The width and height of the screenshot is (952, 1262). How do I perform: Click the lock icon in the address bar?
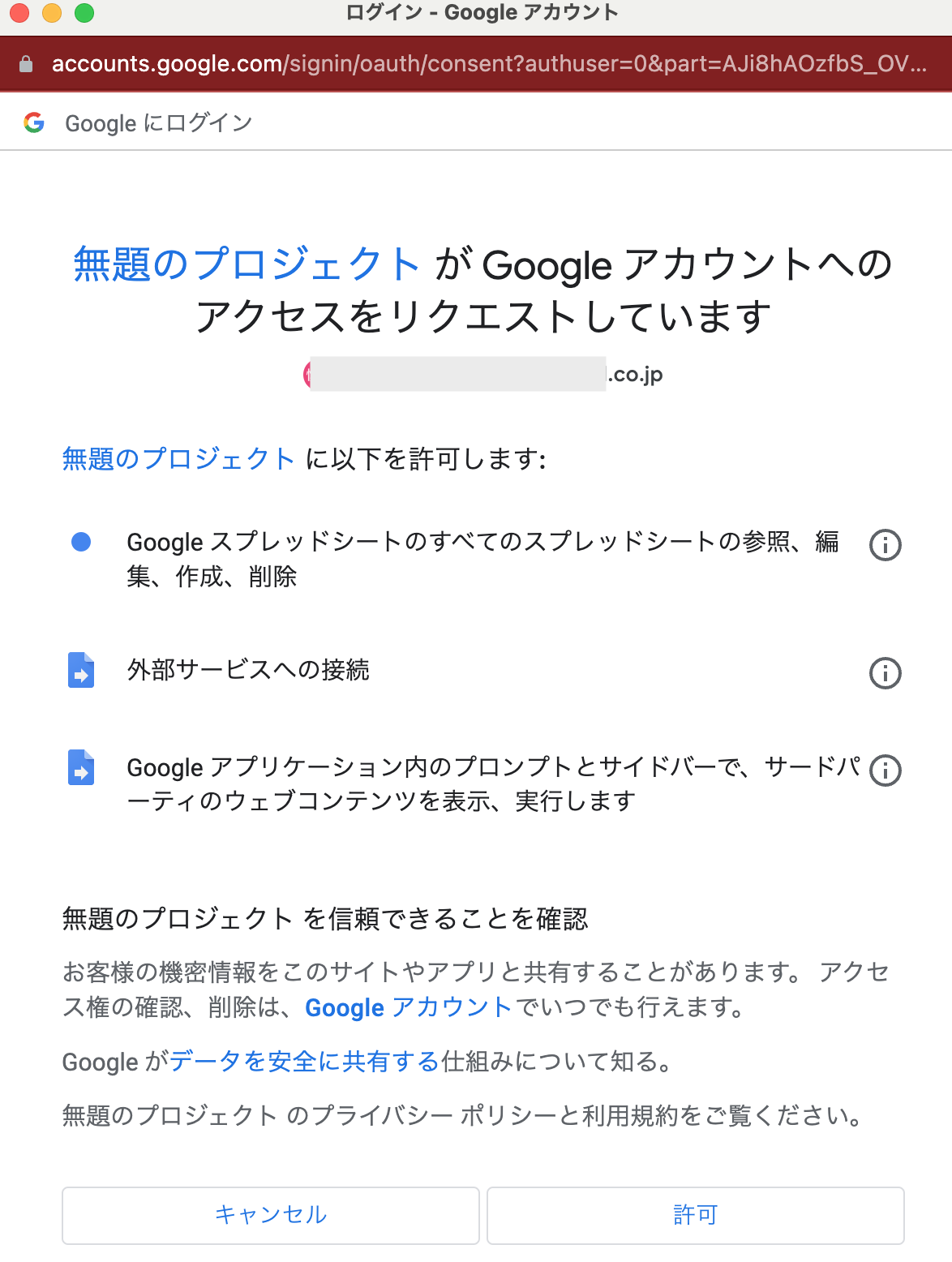tap(25, 64)
